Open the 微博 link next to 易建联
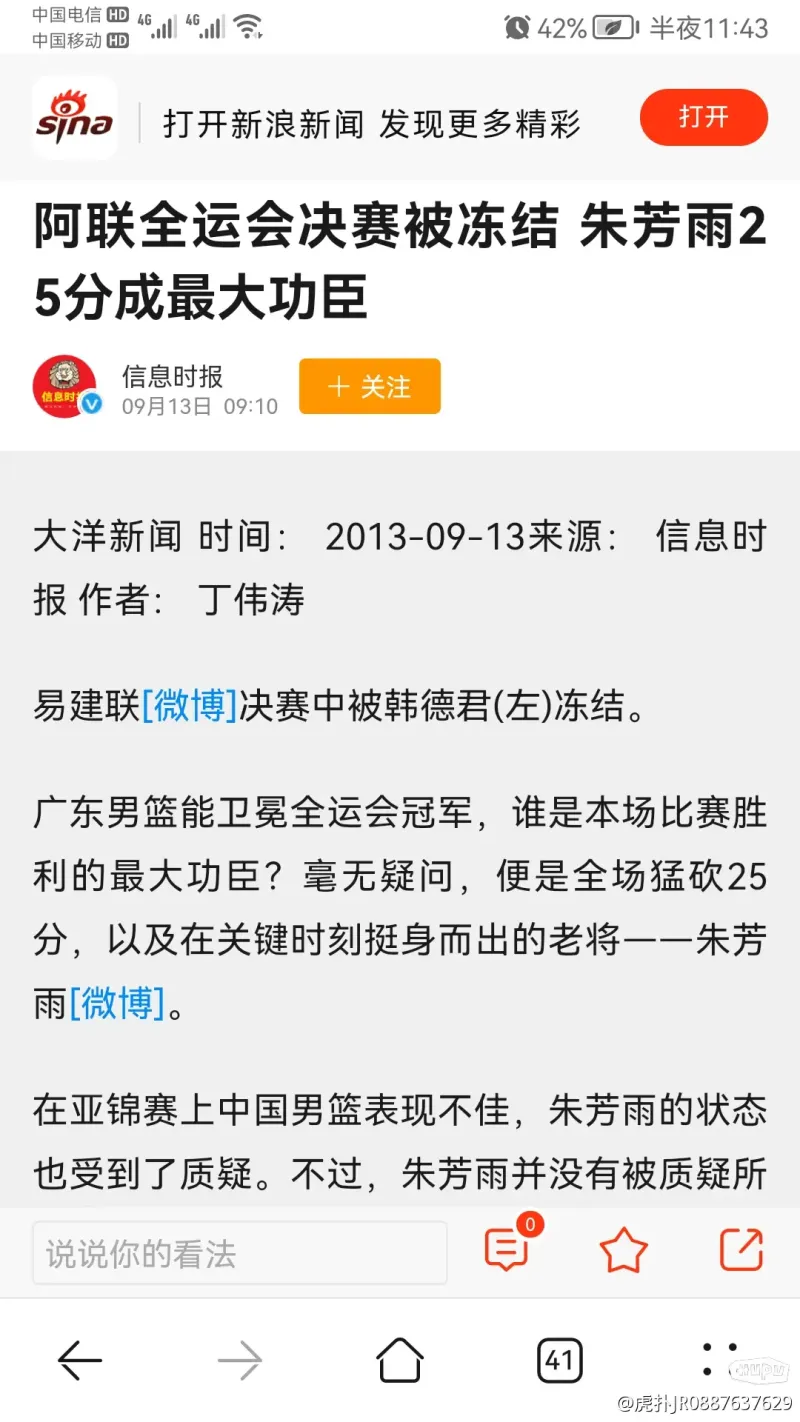 tap(189, 707)
